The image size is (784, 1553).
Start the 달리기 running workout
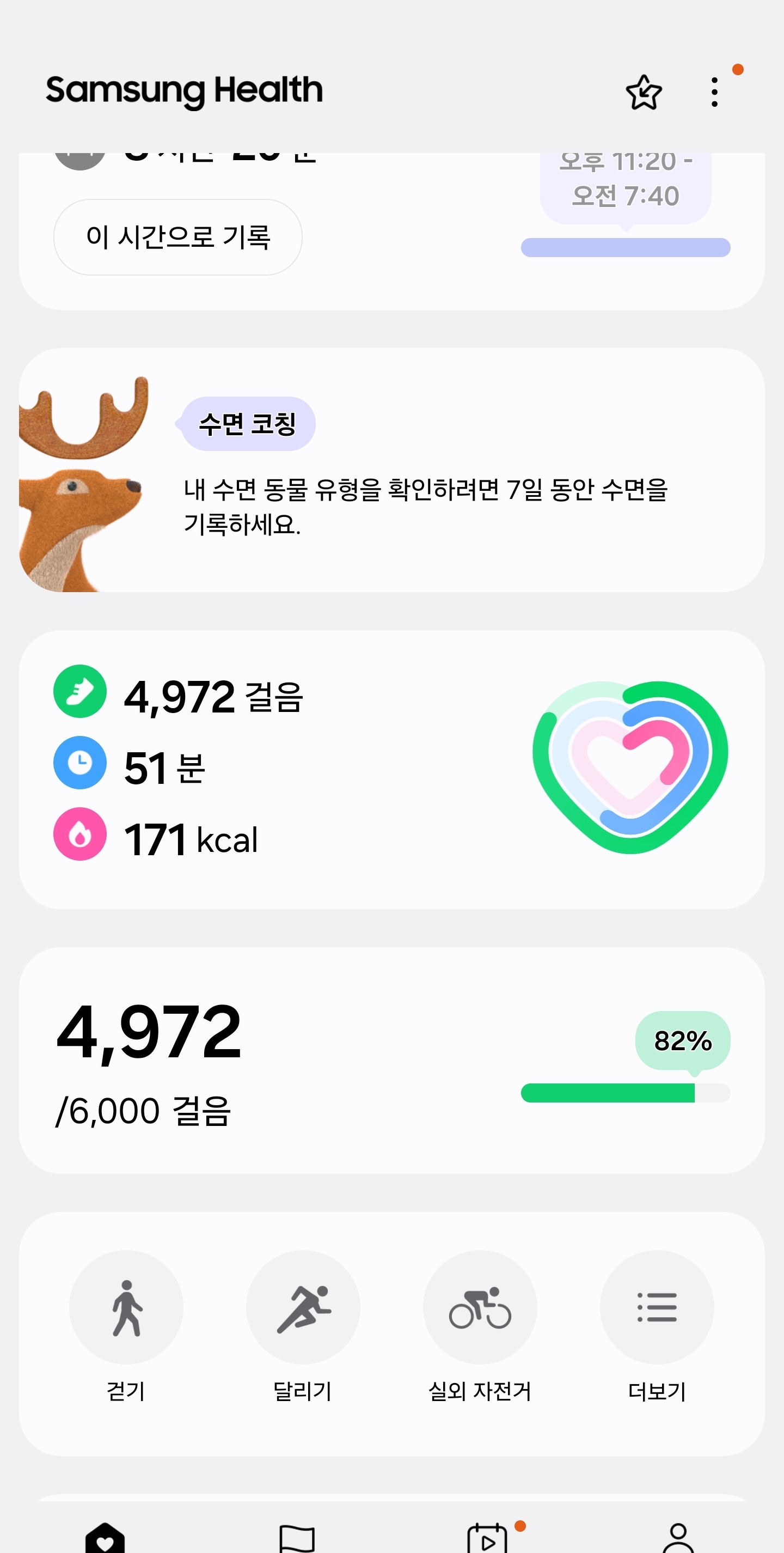pyautogui.click(x=303, y=1307)
